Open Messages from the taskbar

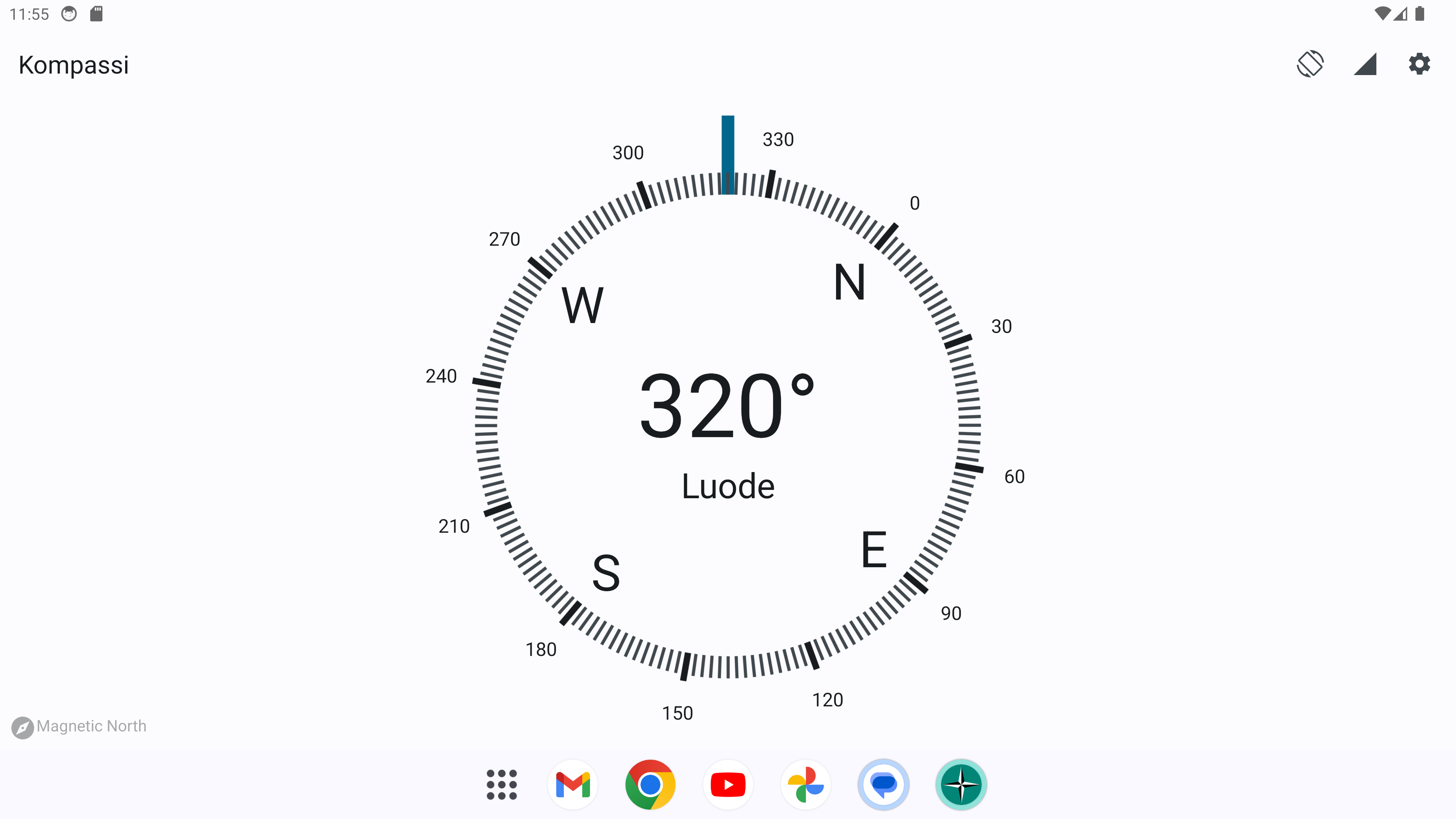pos(883,784)
